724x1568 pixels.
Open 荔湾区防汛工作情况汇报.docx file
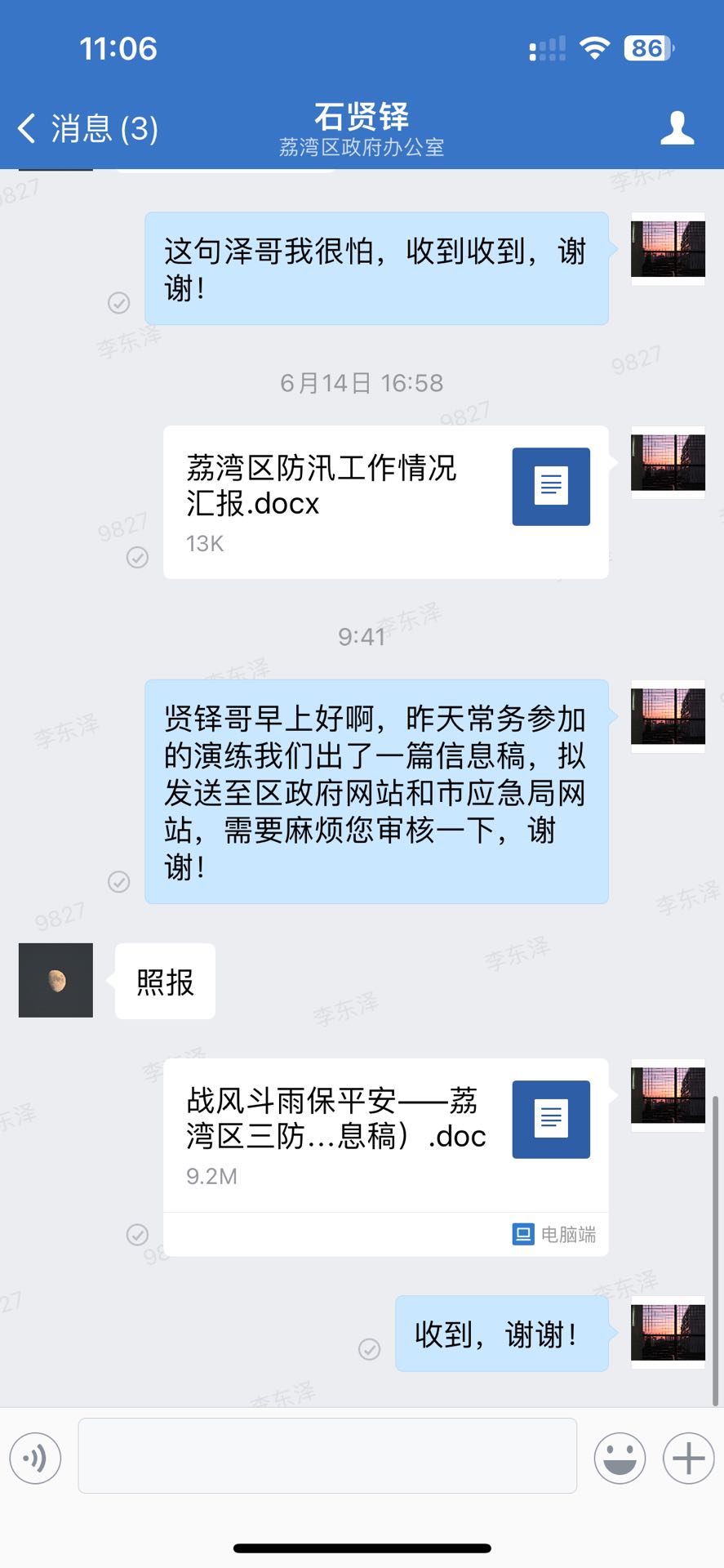pyautogui.click(x=385, y=501)
